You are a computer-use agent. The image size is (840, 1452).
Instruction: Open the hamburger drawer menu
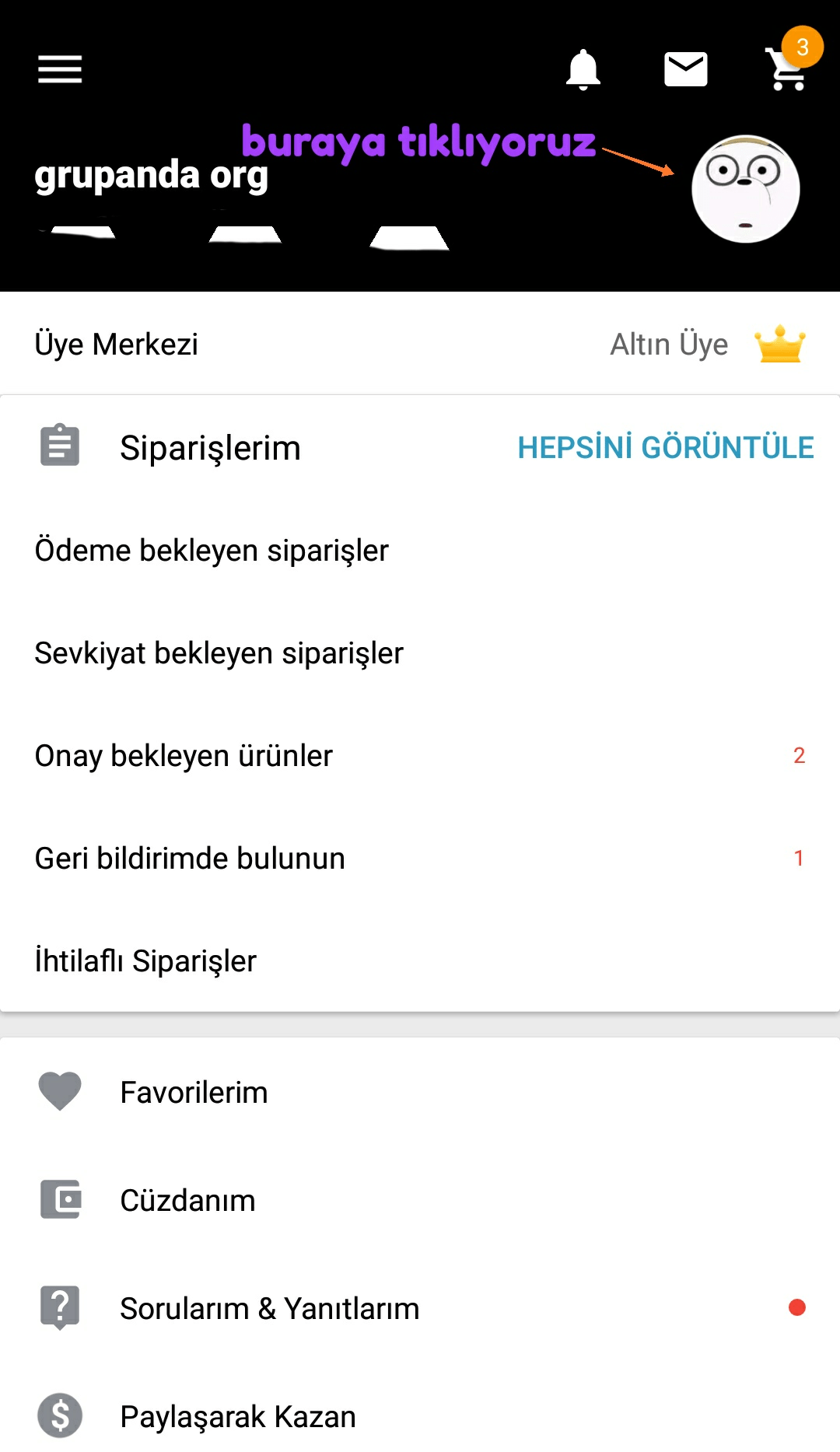click(x=60, y=69)
